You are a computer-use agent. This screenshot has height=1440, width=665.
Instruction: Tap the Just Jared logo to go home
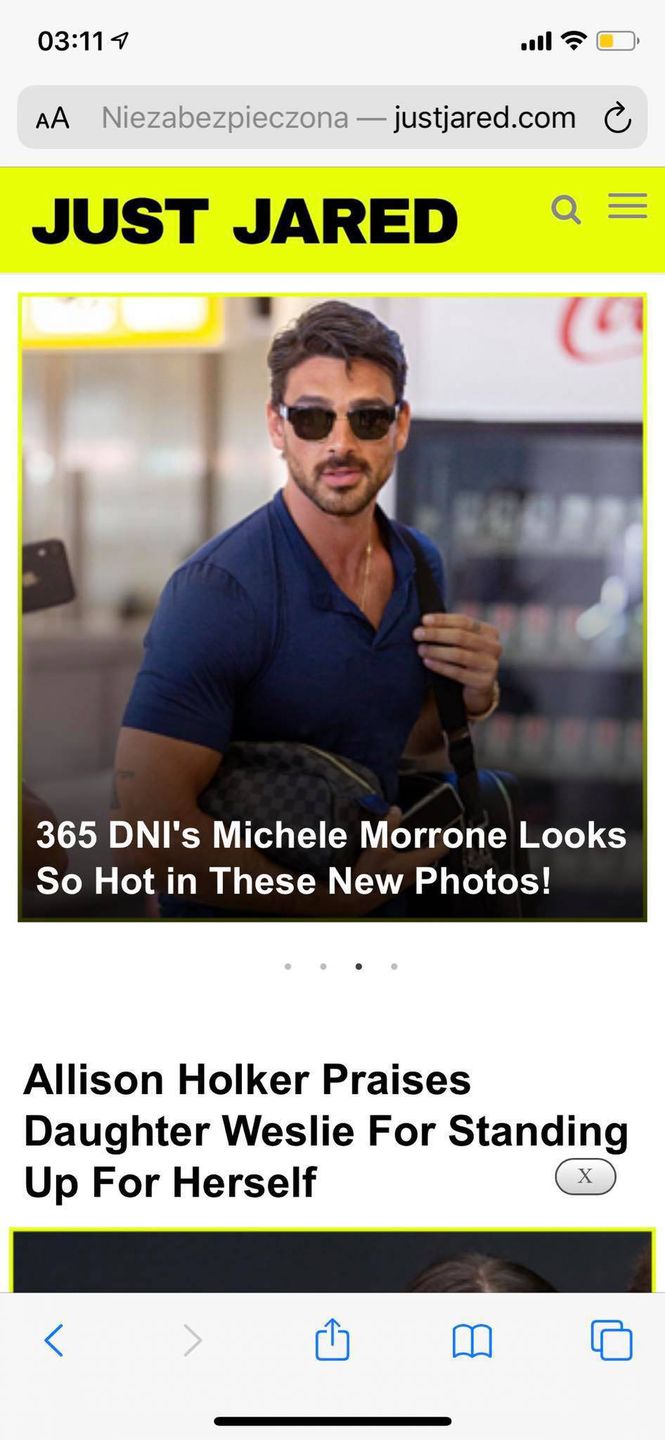coord(245,221)
